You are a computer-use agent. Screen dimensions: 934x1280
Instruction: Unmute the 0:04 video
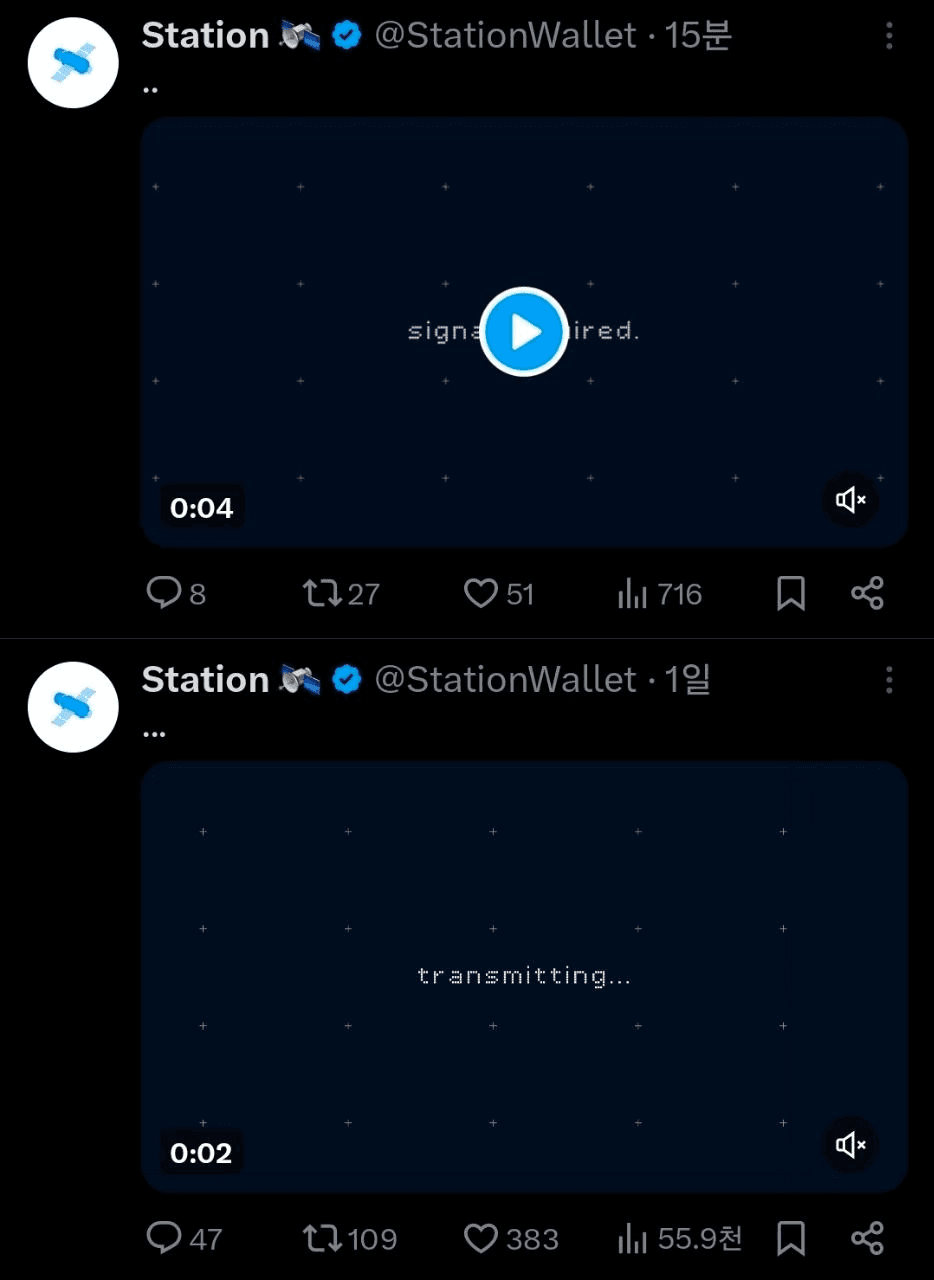click(x=851, y=500)
